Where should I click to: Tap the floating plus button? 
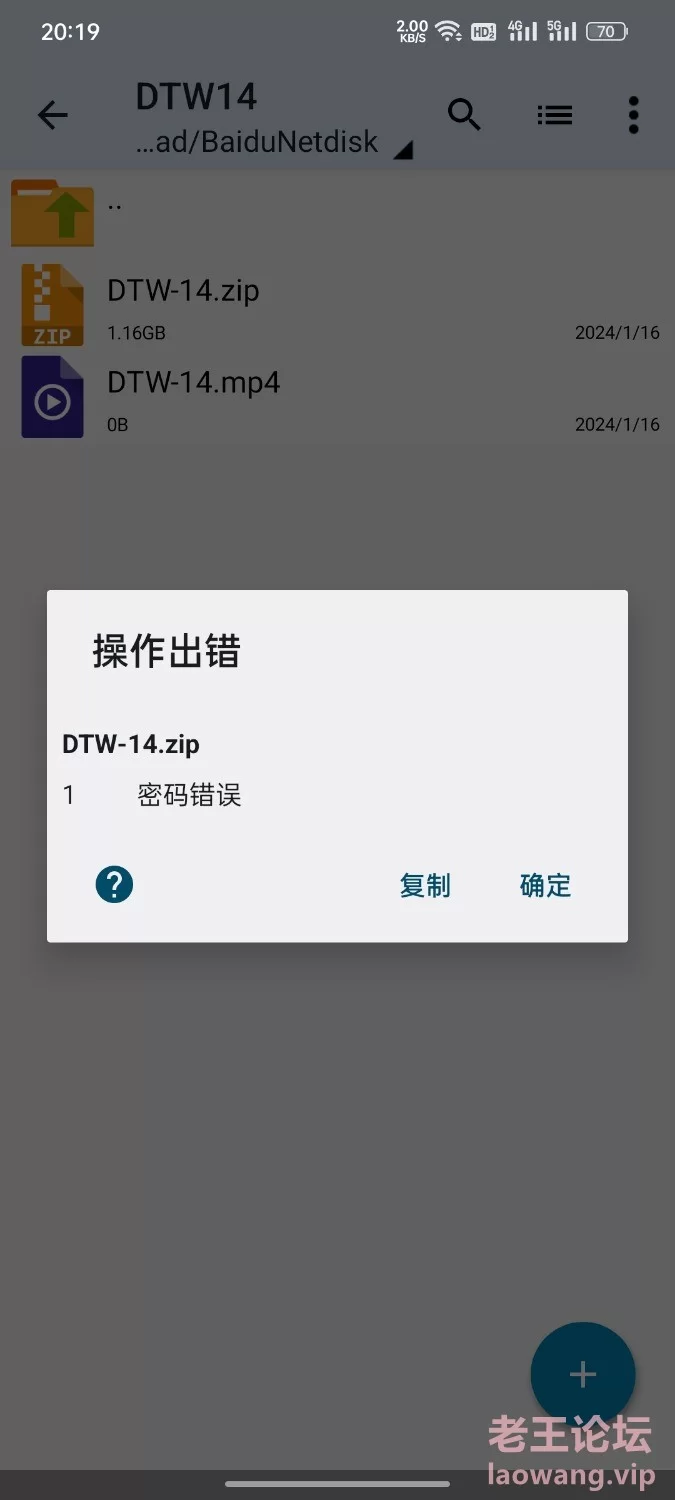(x=582, y=1374)
